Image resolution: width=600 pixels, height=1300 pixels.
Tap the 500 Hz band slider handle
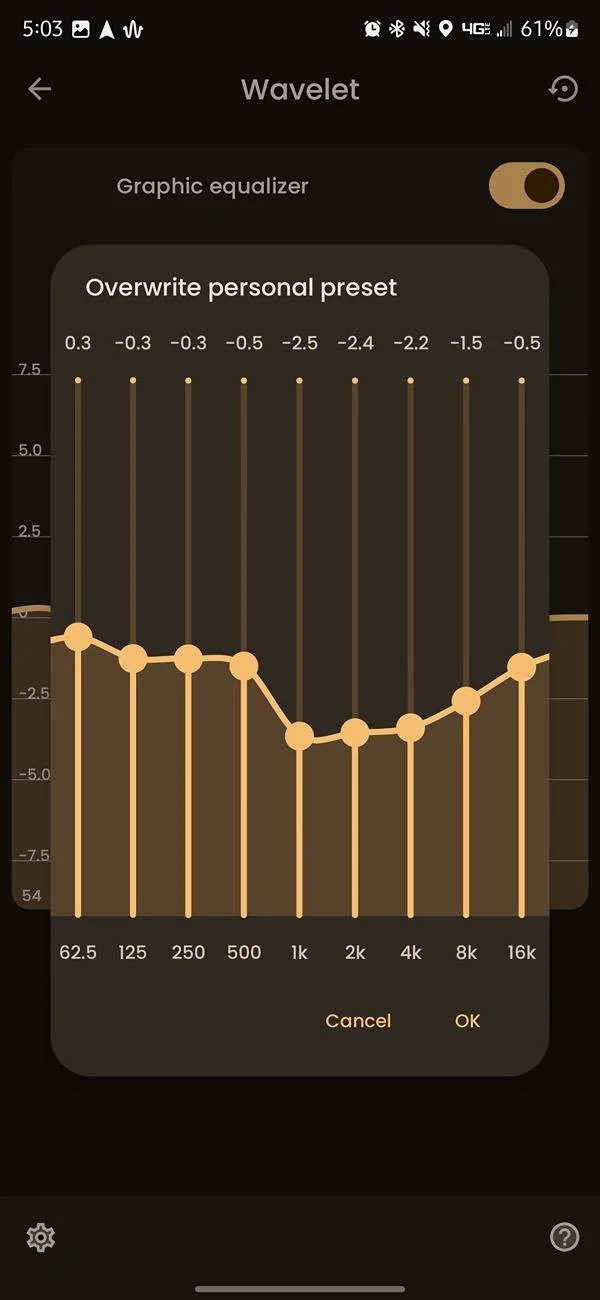[244, 665]
